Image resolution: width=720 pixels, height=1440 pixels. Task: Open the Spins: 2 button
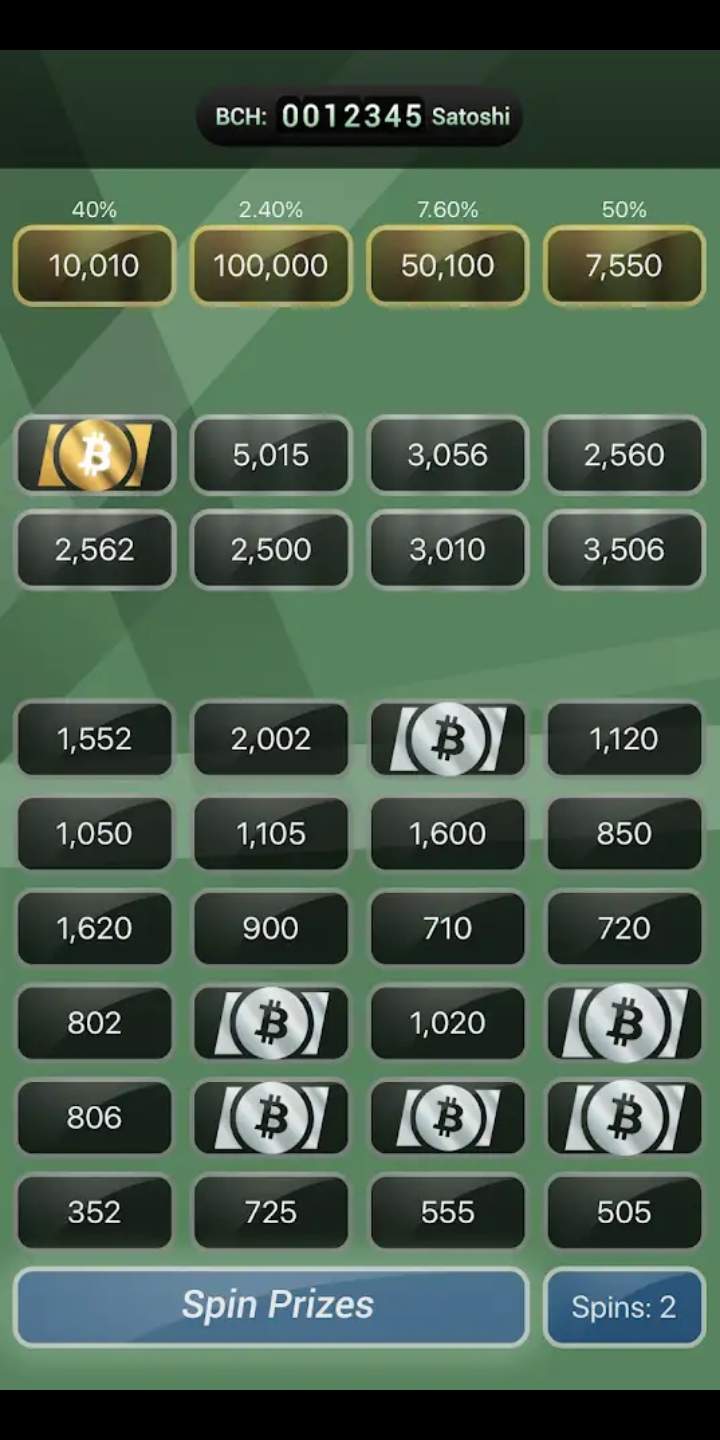tap(624, 1307)
